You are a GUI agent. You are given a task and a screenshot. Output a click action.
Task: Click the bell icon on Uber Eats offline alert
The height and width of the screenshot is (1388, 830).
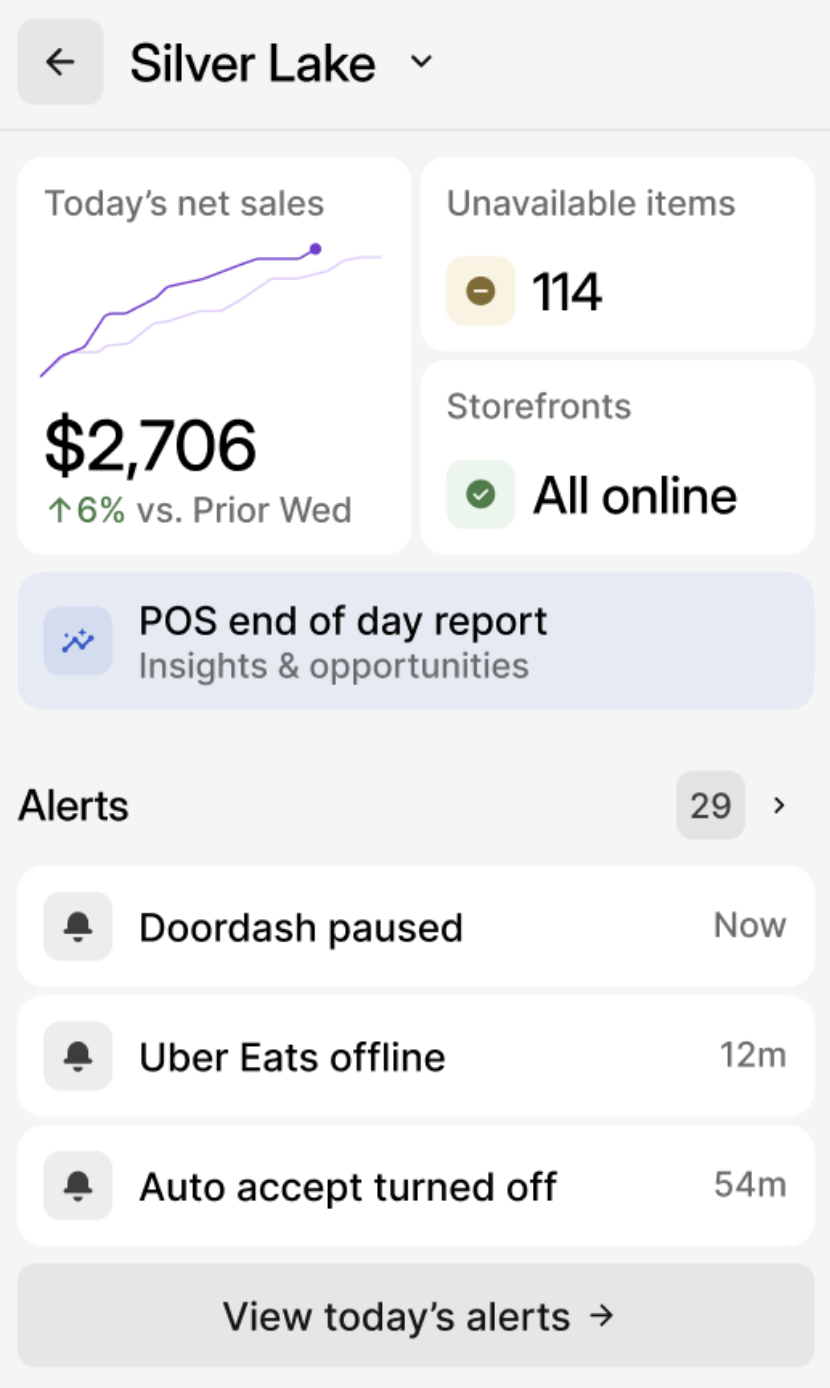pyautogui.click(x=77, y=1056)
